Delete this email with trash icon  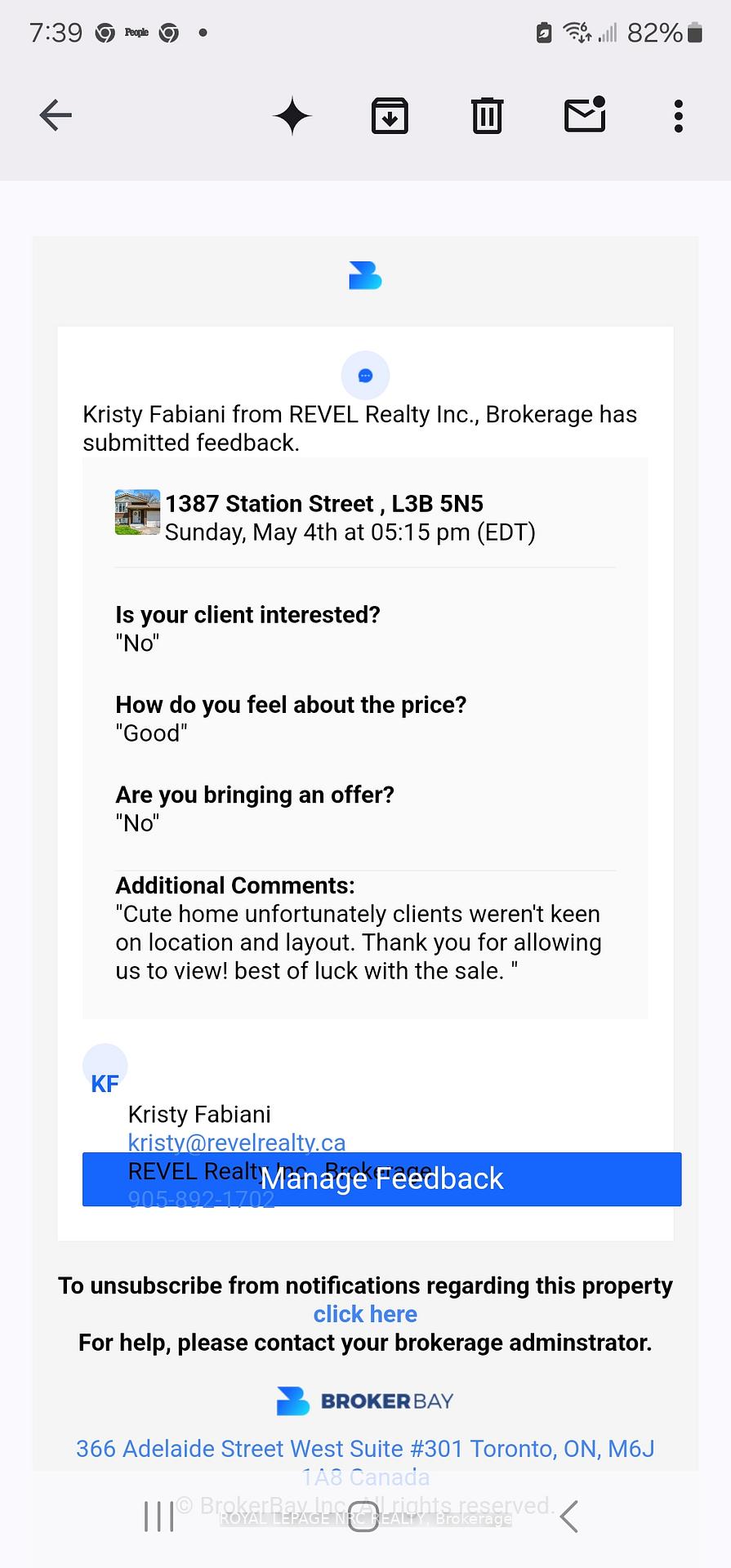click(x=487, y=115)
